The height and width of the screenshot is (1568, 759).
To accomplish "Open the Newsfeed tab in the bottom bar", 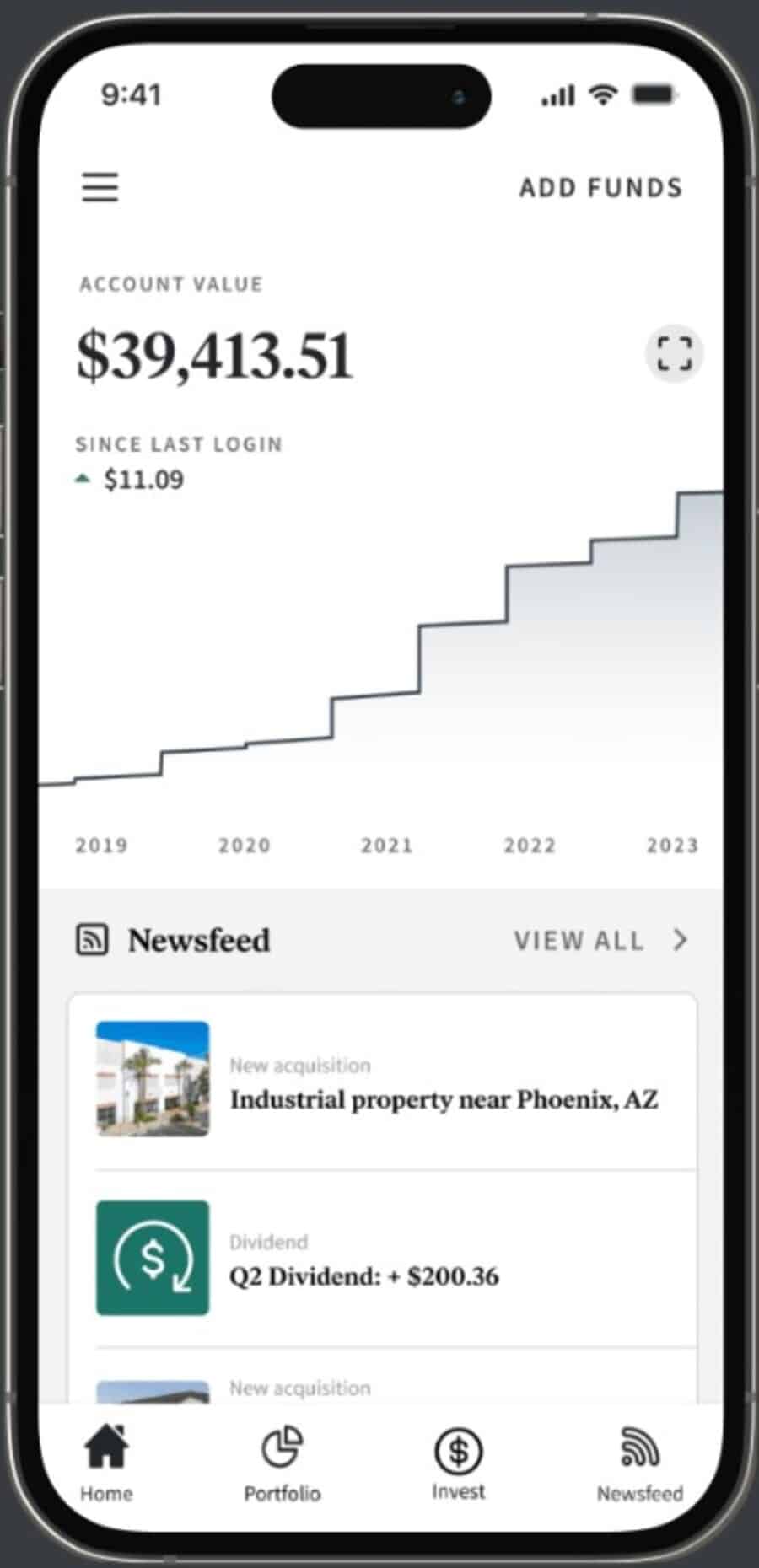I will (x=640, y=1463).
